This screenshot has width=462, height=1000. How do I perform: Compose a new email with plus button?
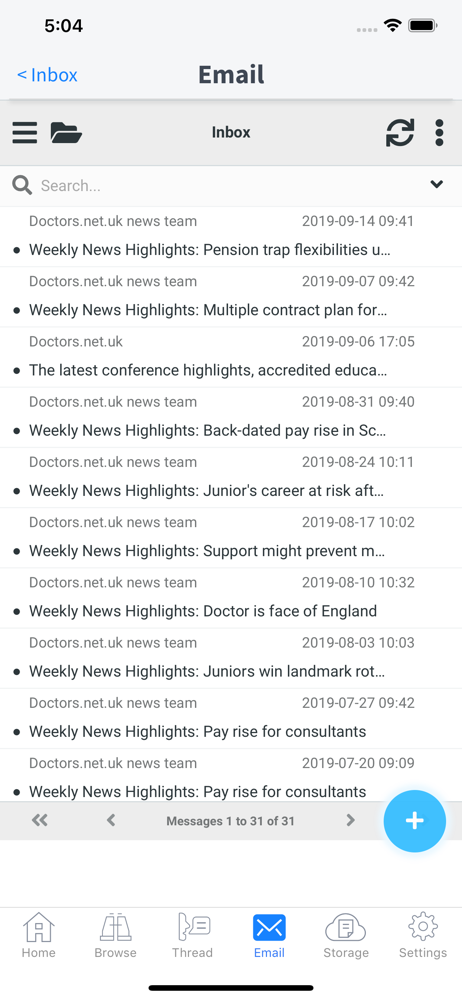415,821
